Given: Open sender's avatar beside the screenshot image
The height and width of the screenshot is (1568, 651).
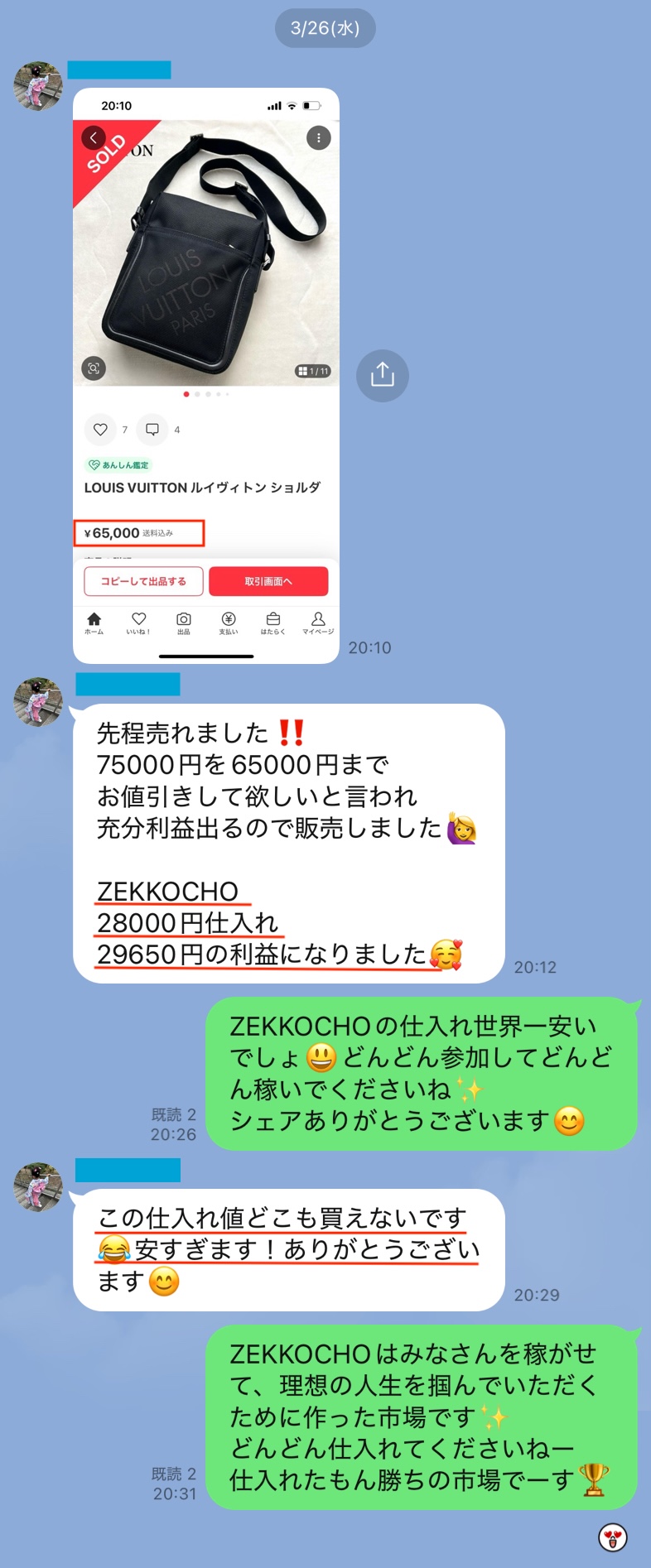Looking at the screenshot, I should point(38,85).
